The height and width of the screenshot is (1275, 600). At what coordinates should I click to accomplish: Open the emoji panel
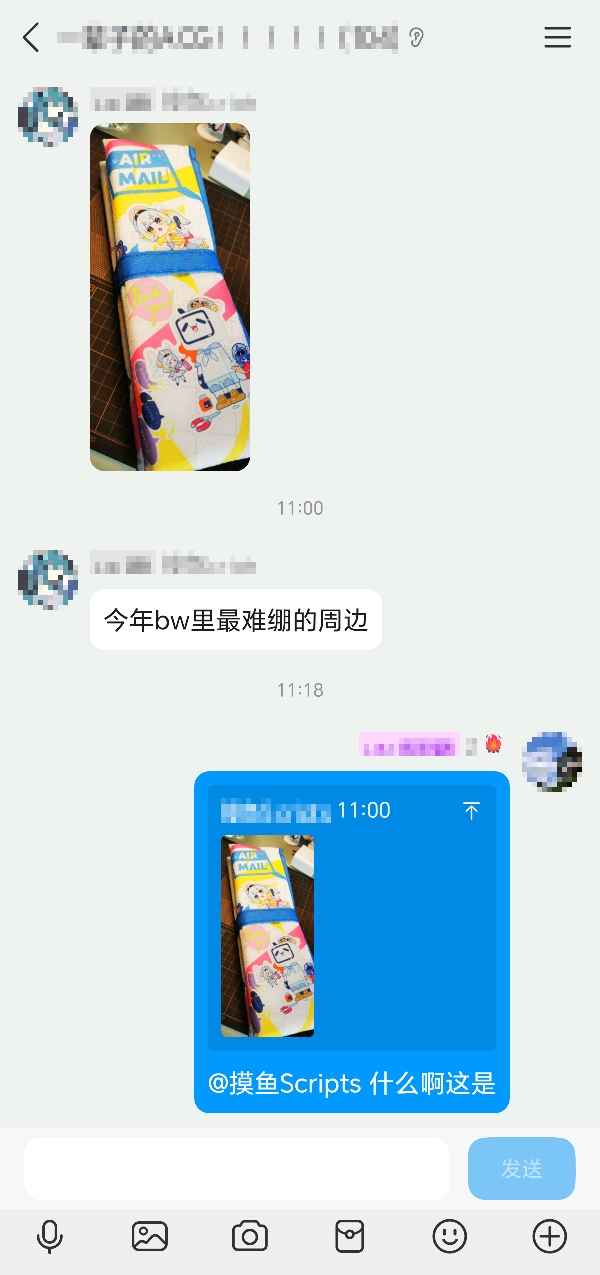click(x=450, y=1237)
